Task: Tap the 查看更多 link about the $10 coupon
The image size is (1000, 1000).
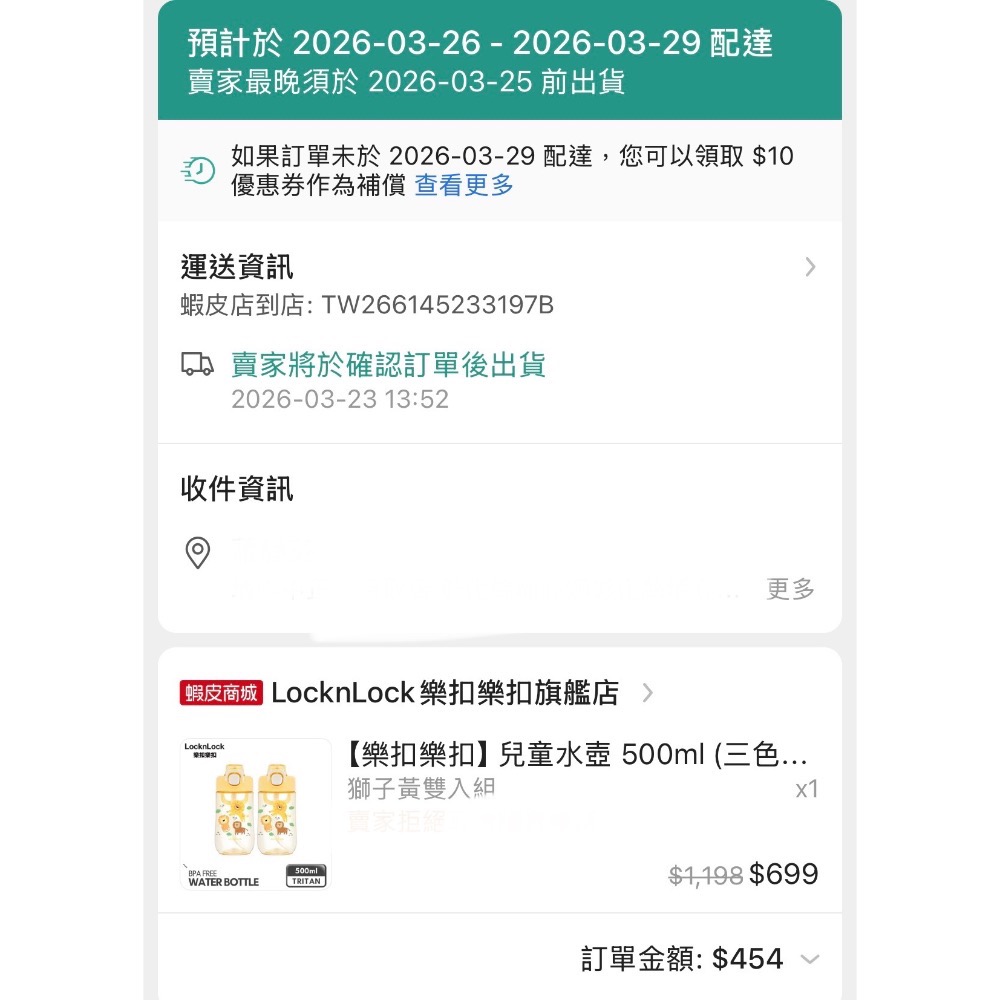Action: tap(464, 185)
